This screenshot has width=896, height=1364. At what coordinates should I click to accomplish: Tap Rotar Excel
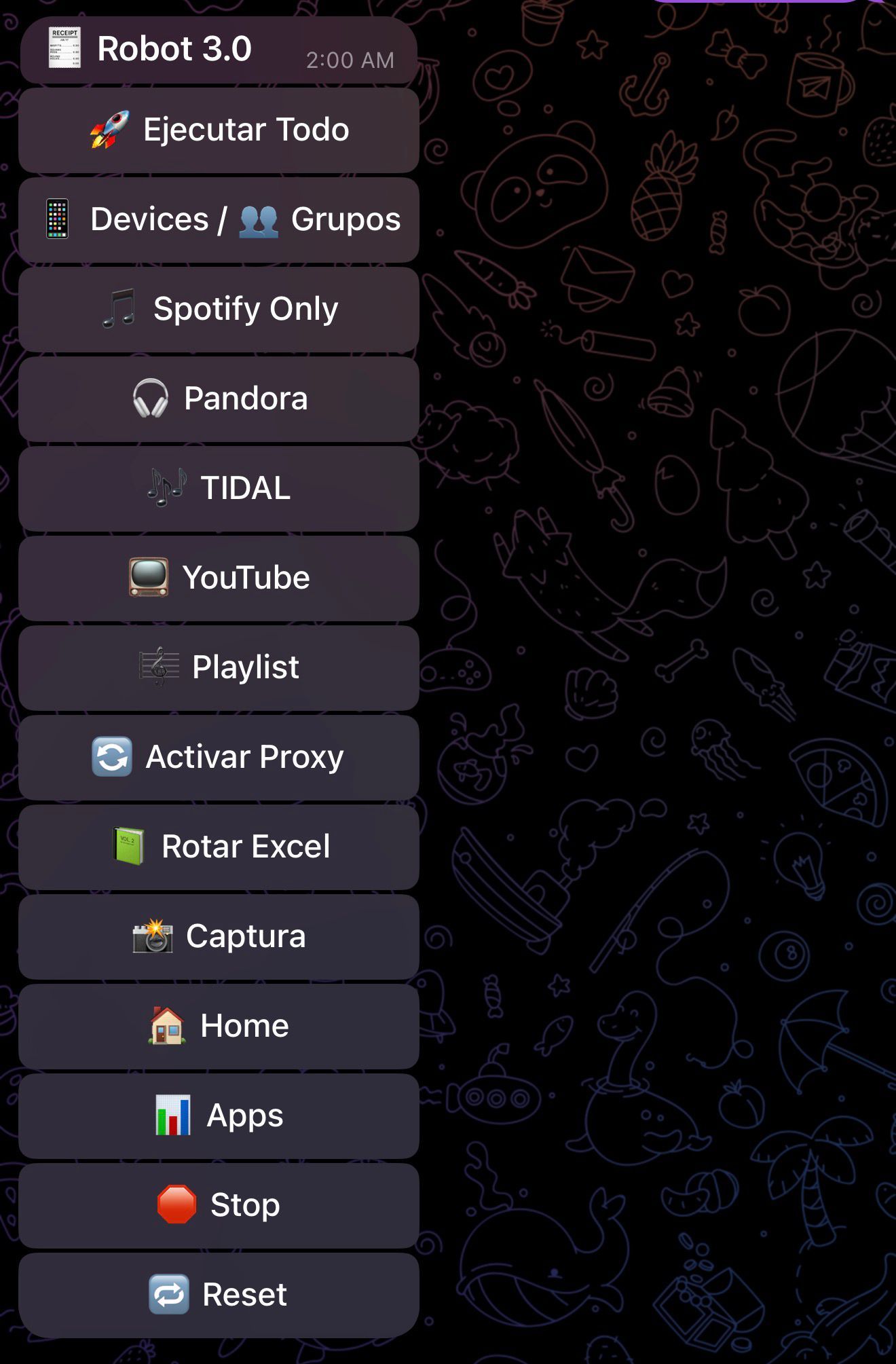click(x=219, y=847)
